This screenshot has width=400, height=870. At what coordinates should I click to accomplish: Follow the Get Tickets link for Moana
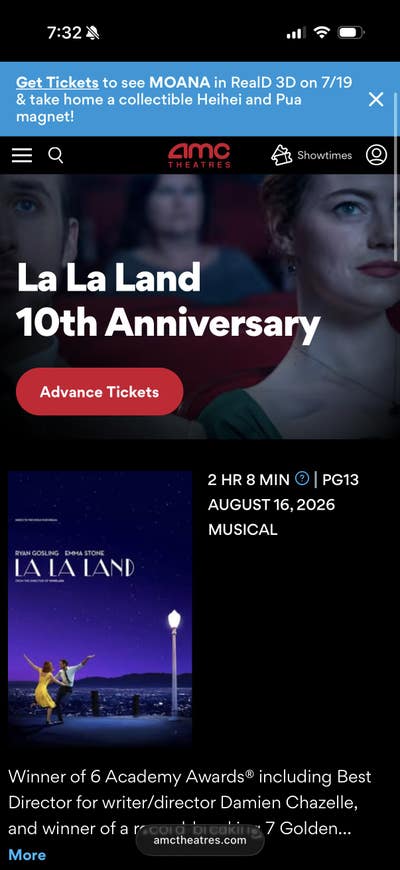coord(57,83)
